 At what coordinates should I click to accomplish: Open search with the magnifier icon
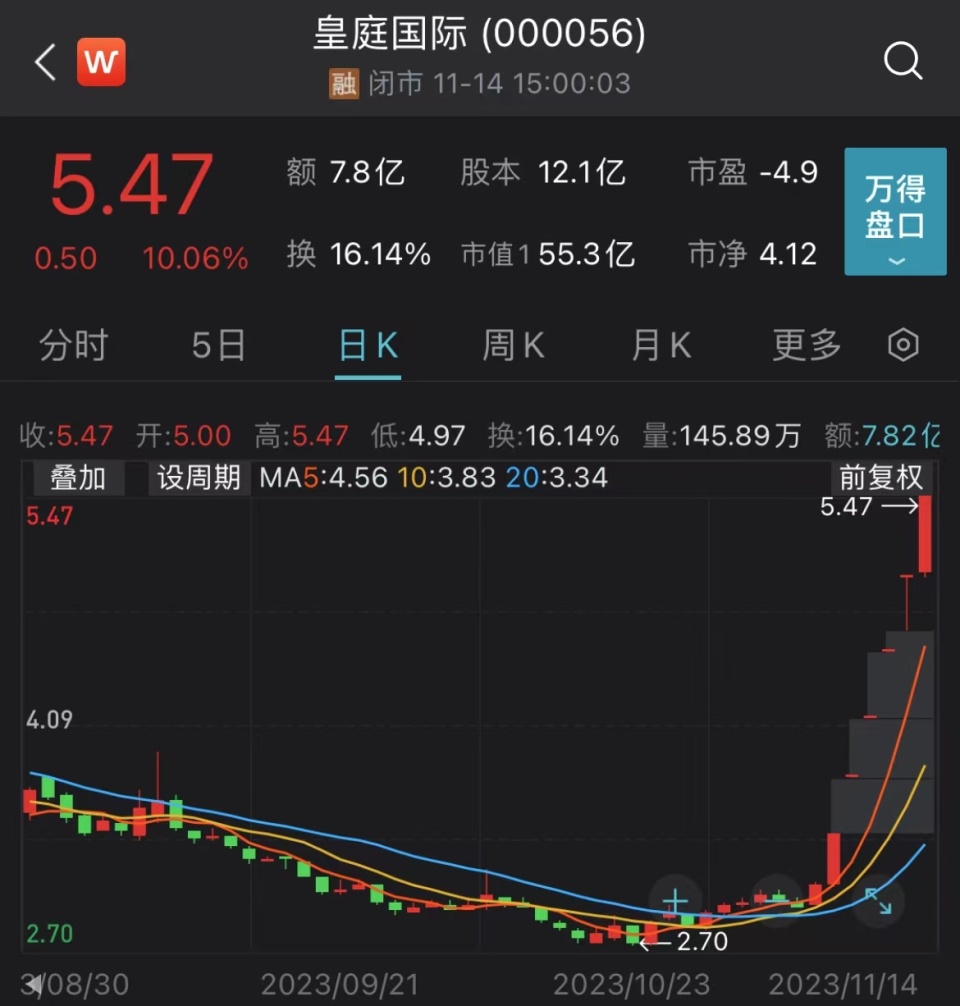pyautogui.click(x=903, y=61)
